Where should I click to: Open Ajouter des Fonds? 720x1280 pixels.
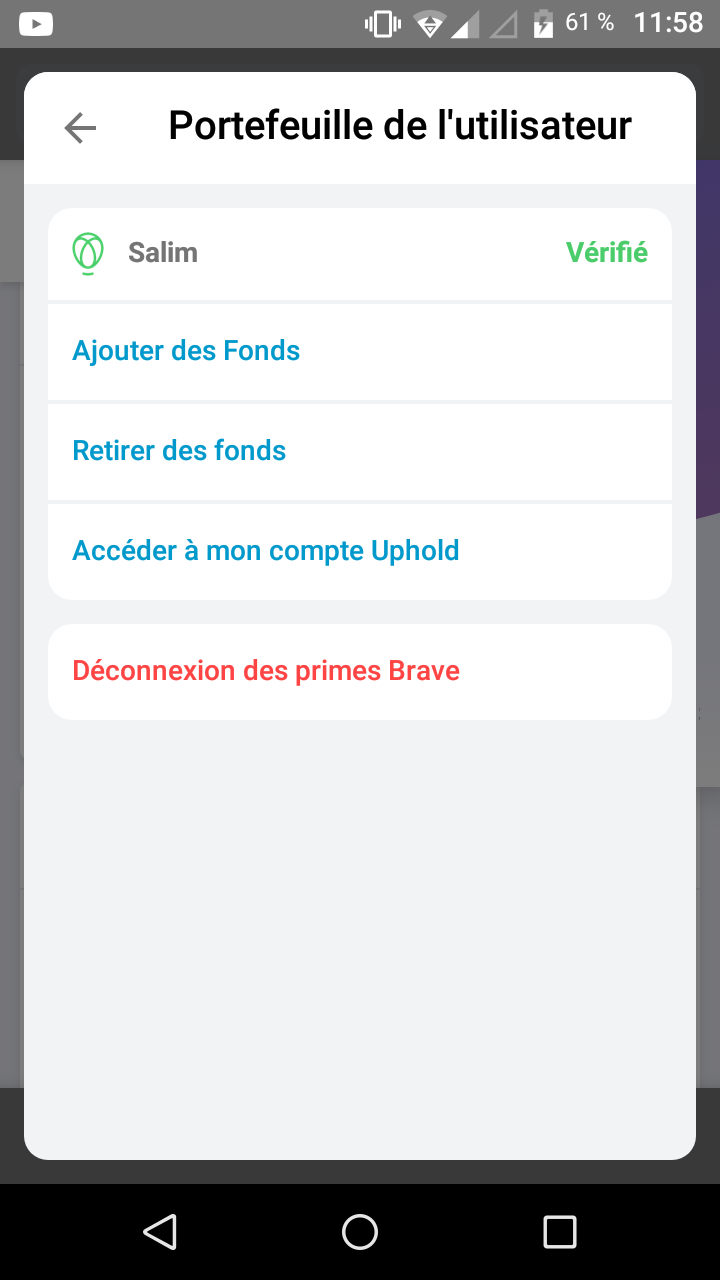pos(360,351)
